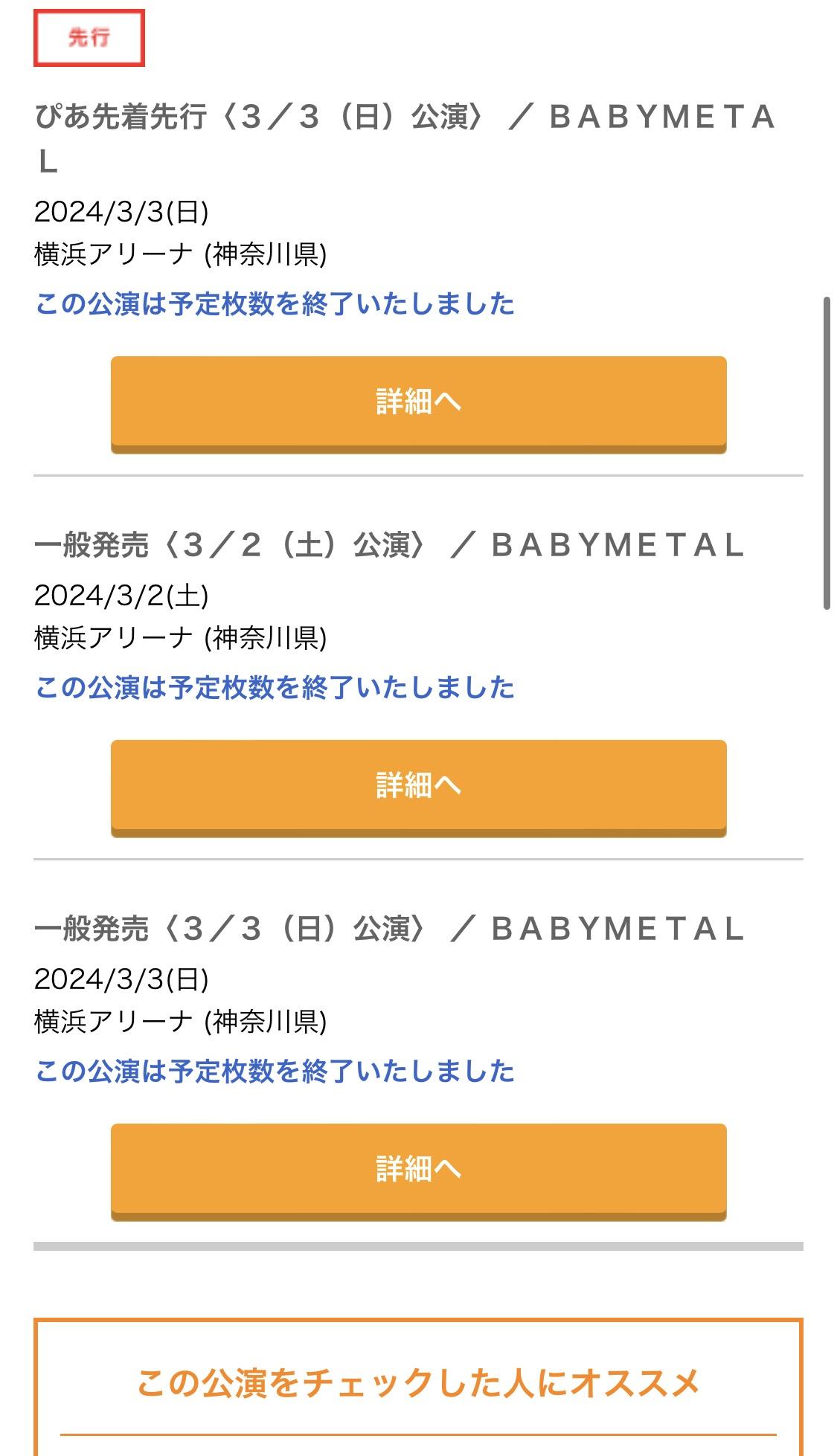This screenshot has height=1456, width=837.
Task: Open details for 一般発売 3/2 (土) show
Action: click(x=418, y=788)
